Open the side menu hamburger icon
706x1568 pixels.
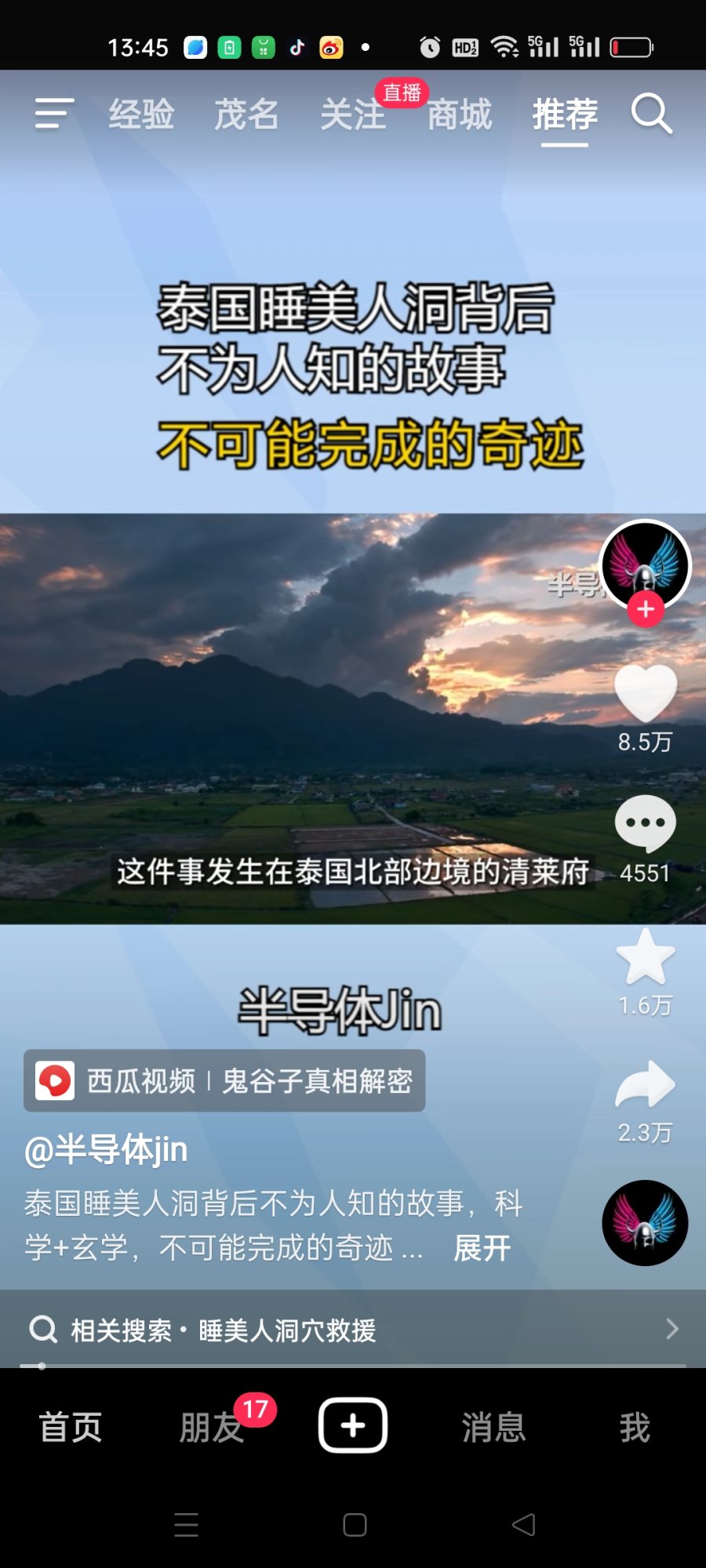[x=54, y=114]
